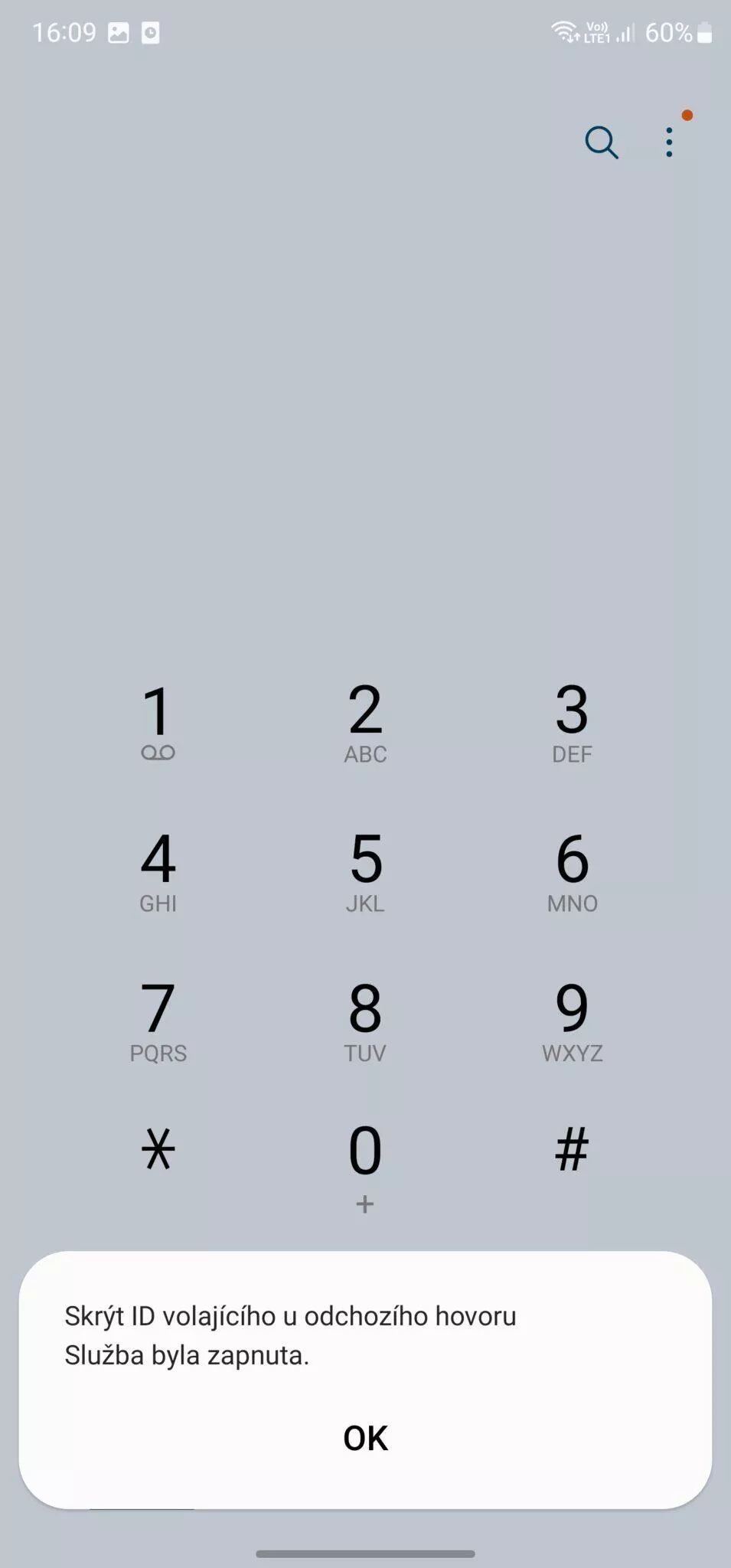Viewport: 731px width, 1568px height.
Task: Tap the three-dot options menu with notification badge
Action: (670, 142)
